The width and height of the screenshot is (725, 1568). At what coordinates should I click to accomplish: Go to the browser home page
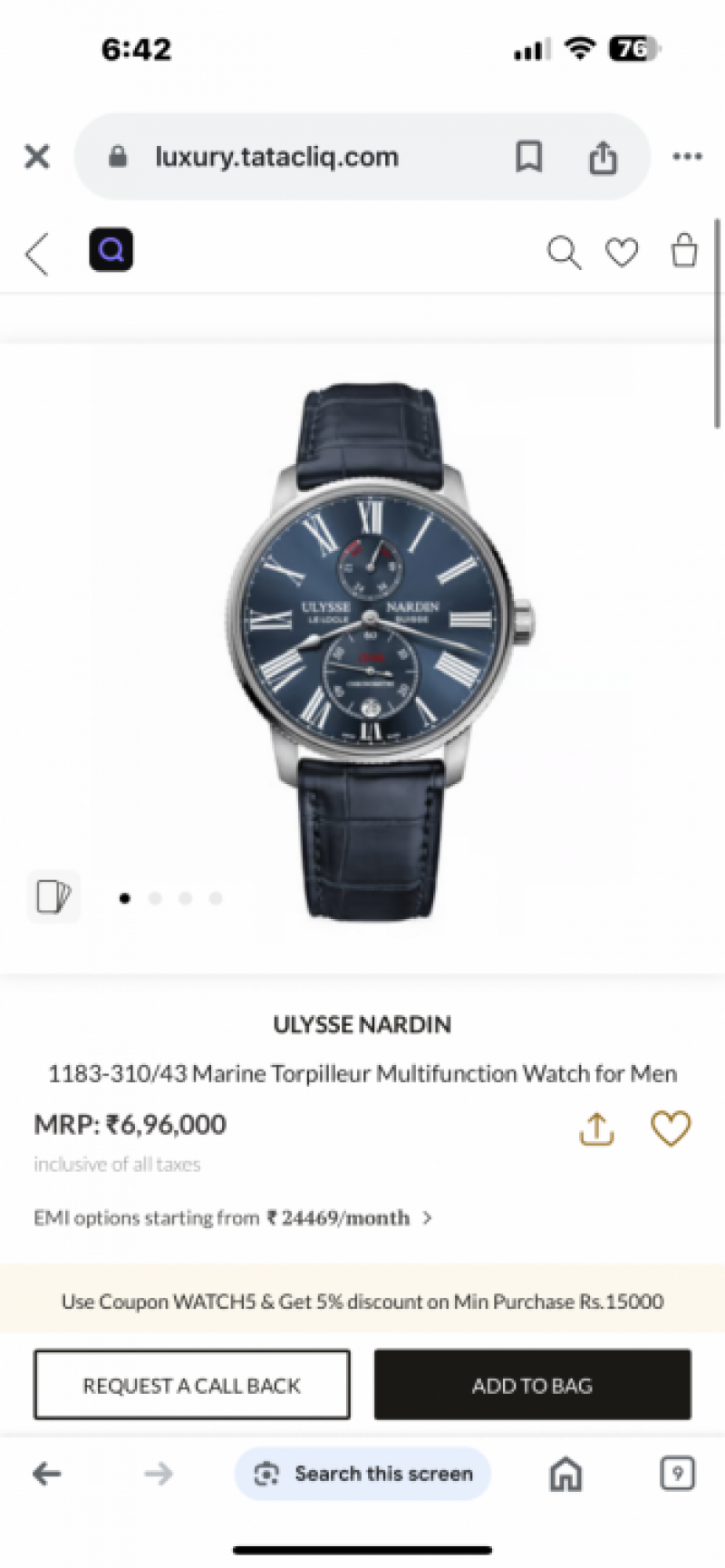tap(565, 1474)
